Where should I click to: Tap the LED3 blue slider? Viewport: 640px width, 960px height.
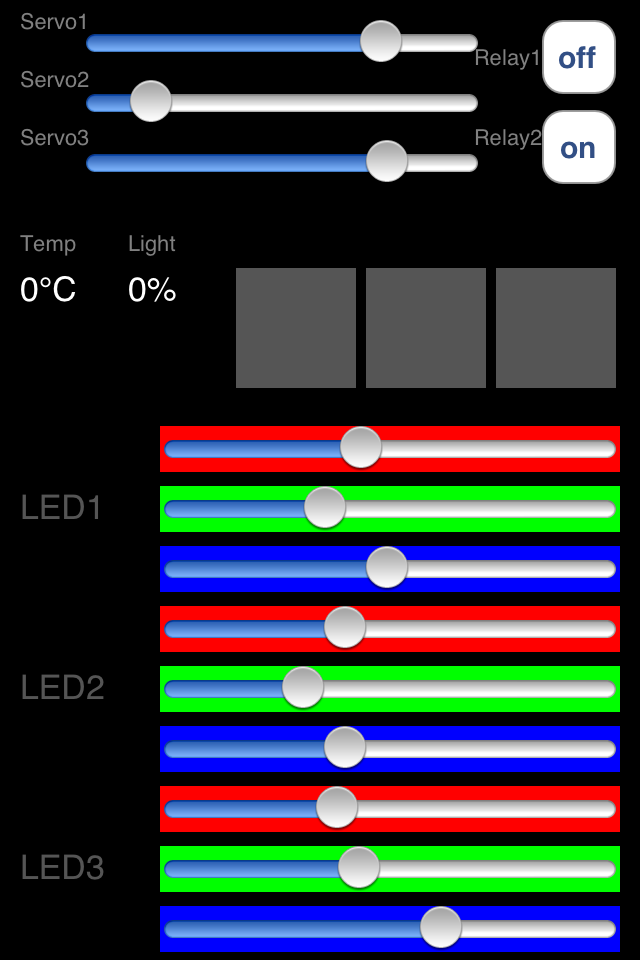[390, 929]
